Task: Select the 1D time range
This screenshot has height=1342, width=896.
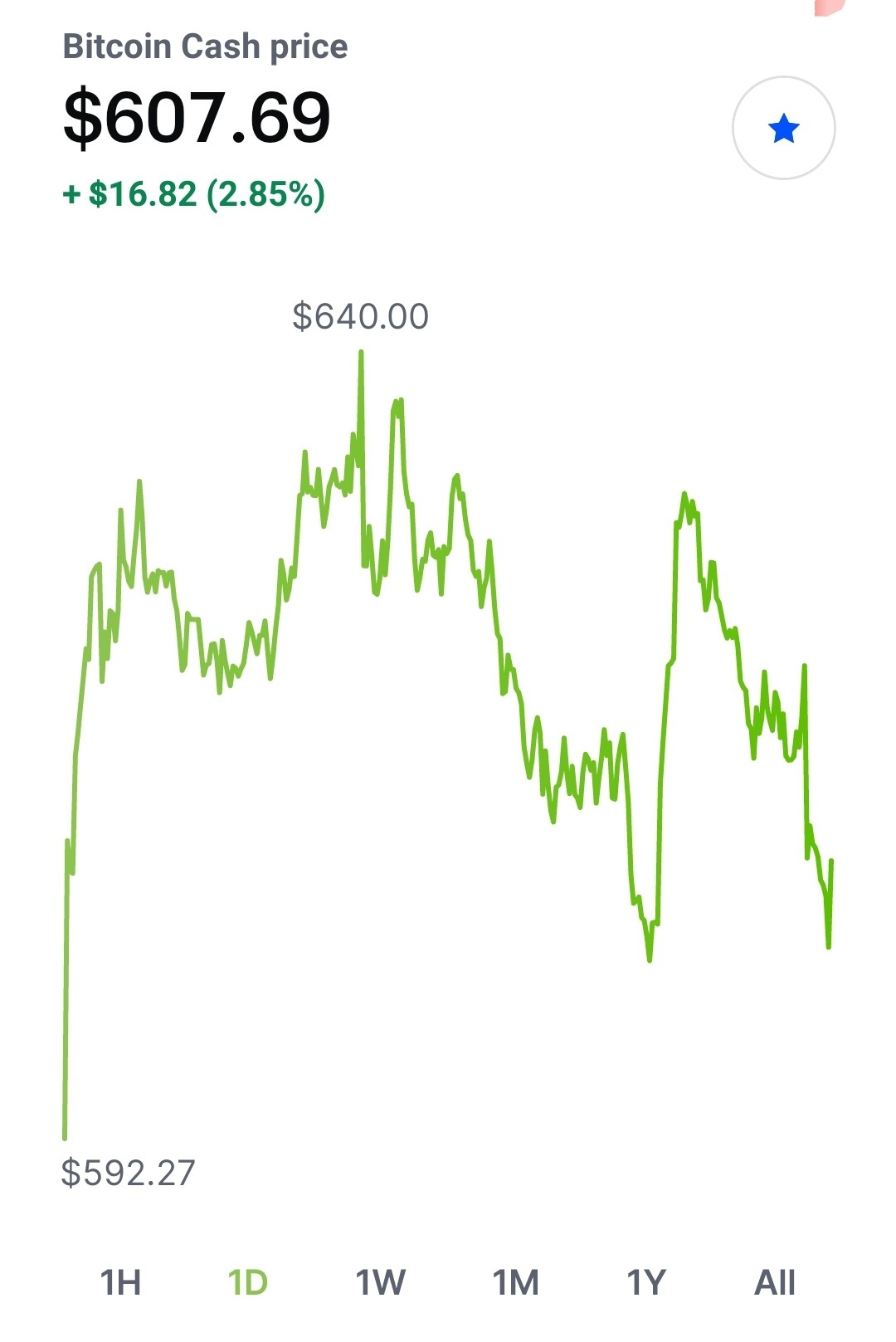Action: pyautogui.click(x=248, y=1282)
